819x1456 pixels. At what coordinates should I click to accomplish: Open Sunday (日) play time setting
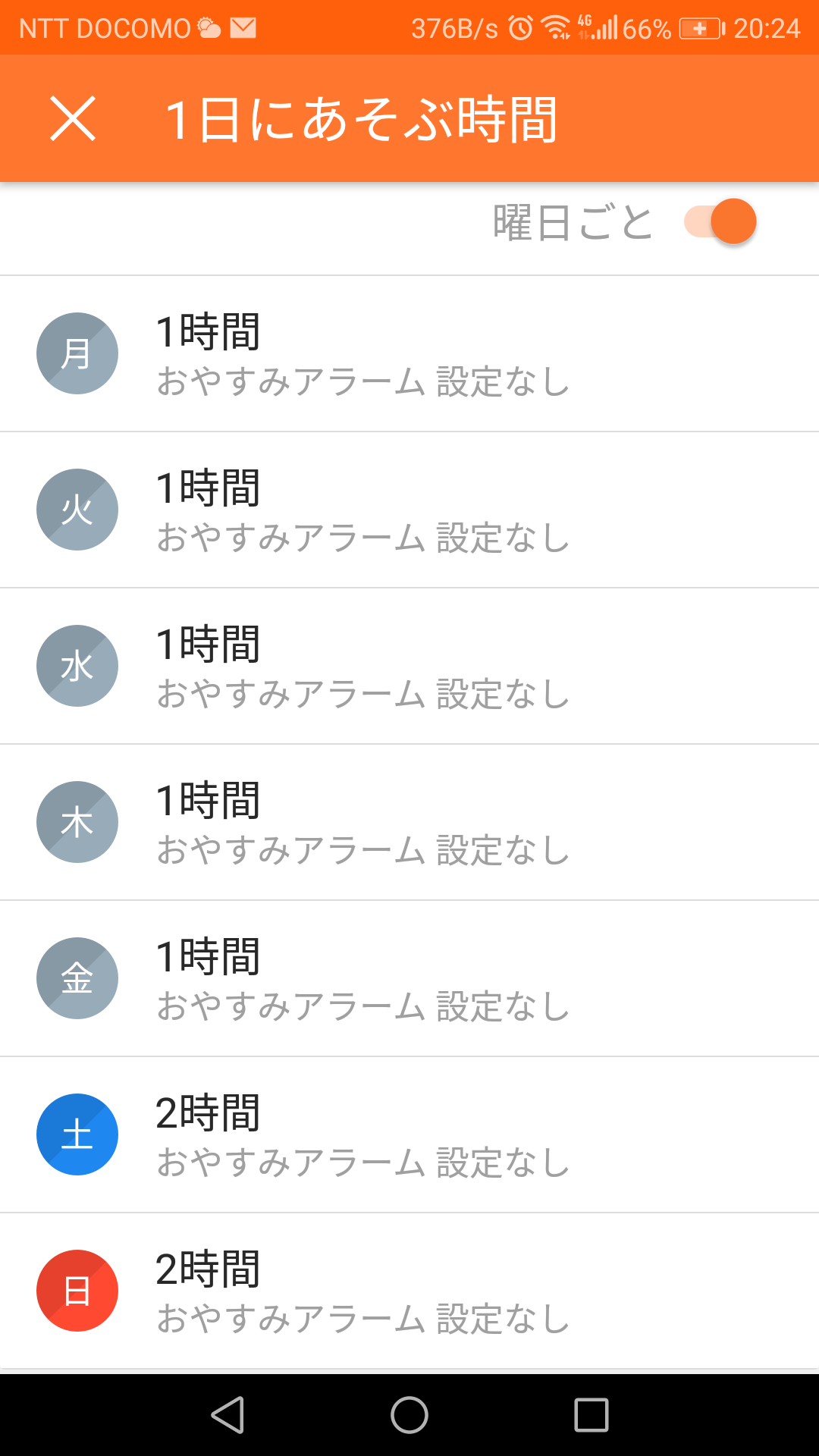(x=409, y=1291)
